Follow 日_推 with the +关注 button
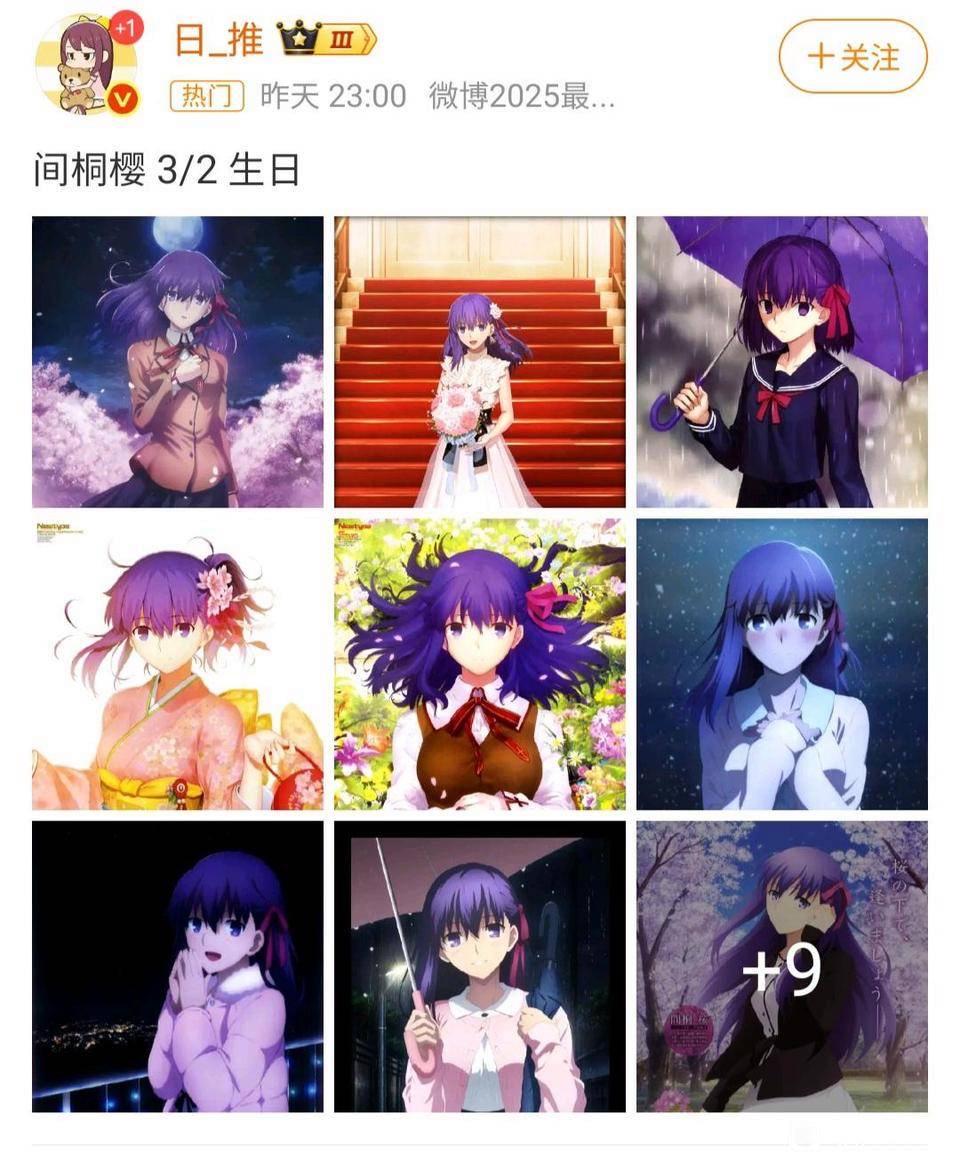The width and height of the screenshot is (960, 1162). point(853,57)
